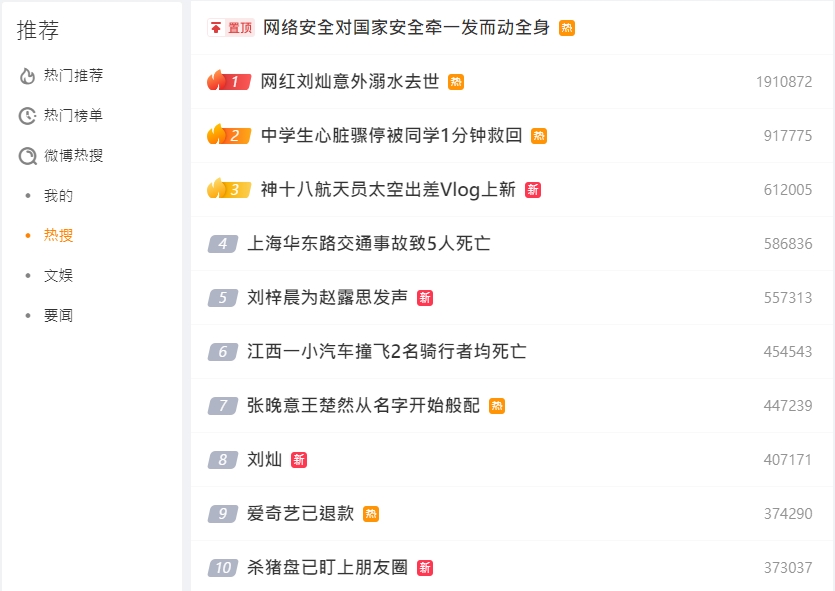
Task: Select the number 8 trend 刘灿
Action: click(x=264, y=459)
